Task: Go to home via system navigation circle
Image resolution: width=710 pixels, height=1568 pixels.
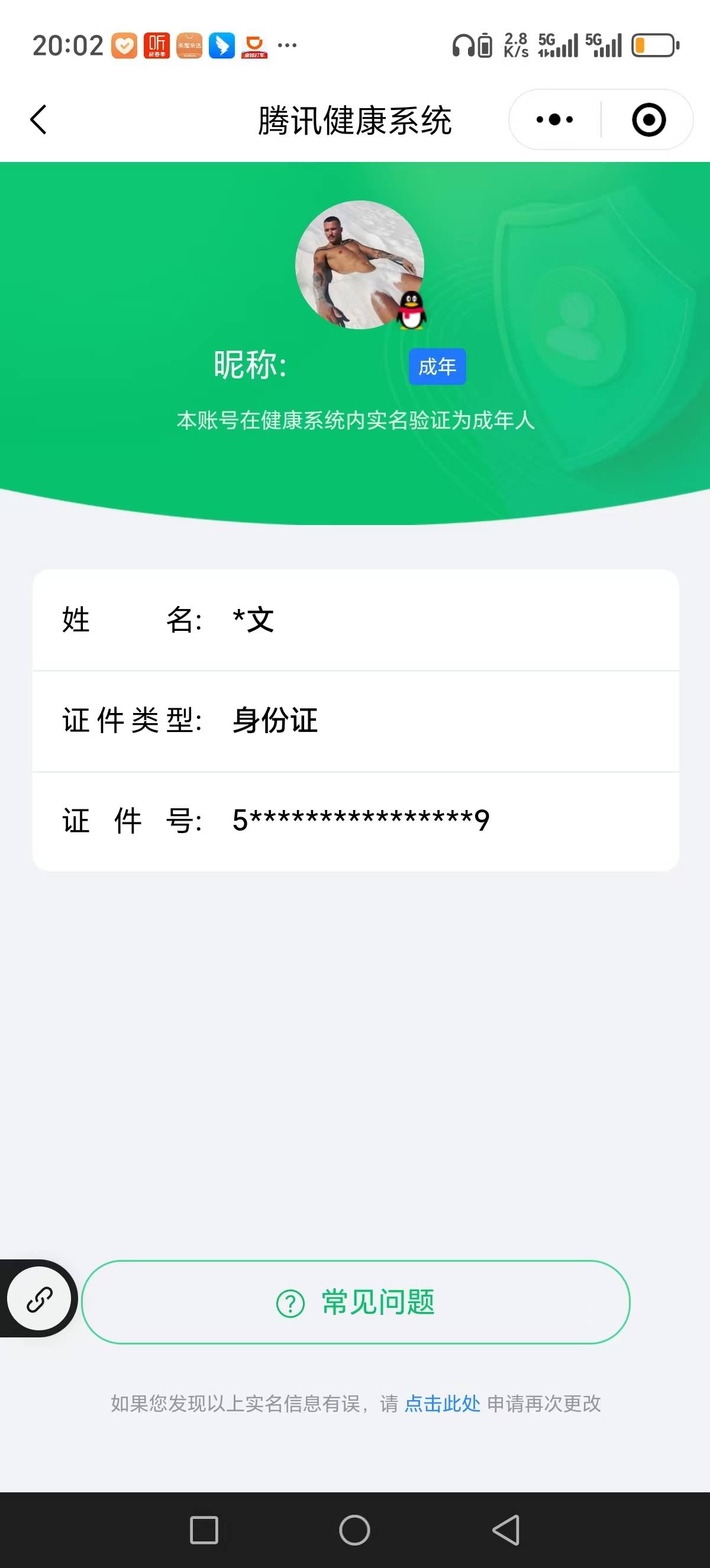Action: pyautogui.click(x=354, y=1530)
